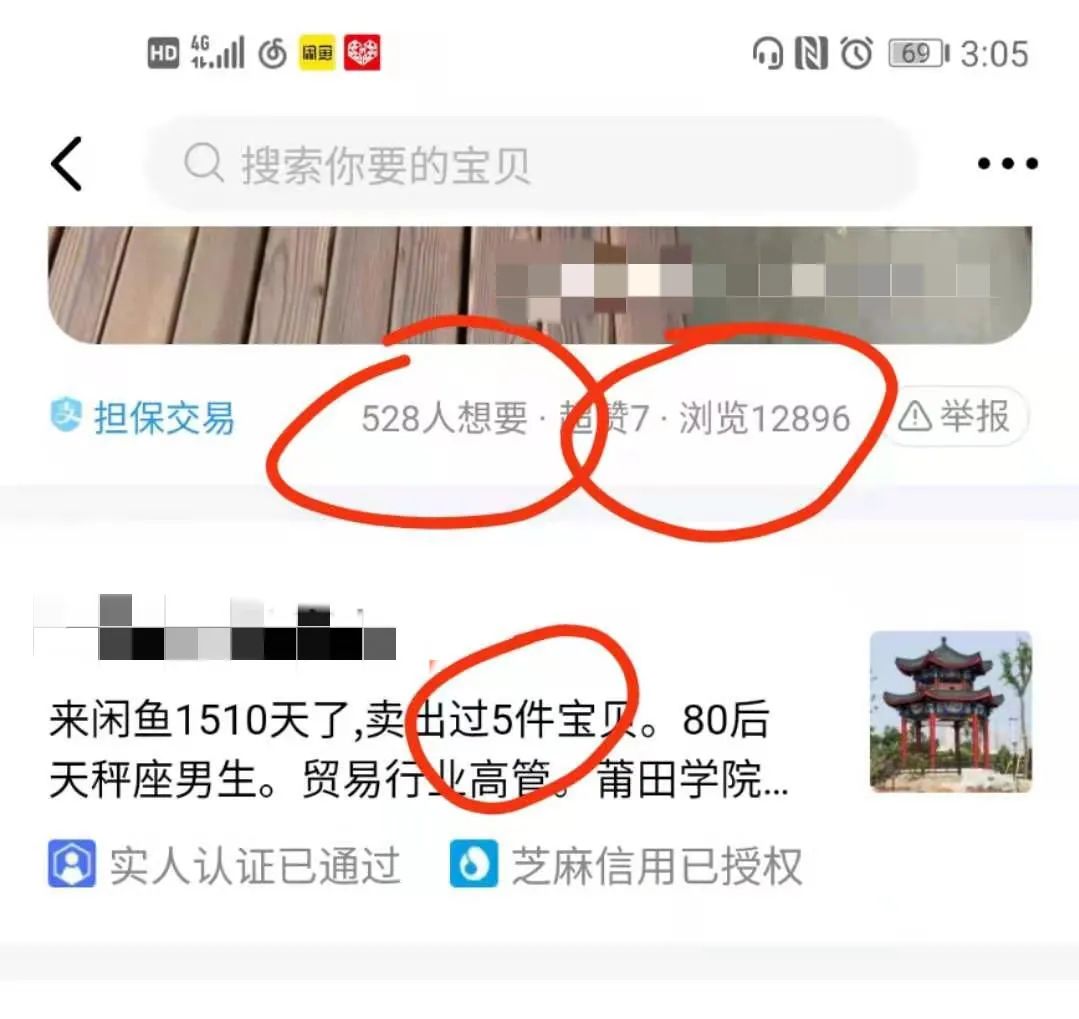The width and height of the screenshot is (1079, 1019).
Task: Tap the 搜索你要的宝贝 search box
Action: (530, 165)
